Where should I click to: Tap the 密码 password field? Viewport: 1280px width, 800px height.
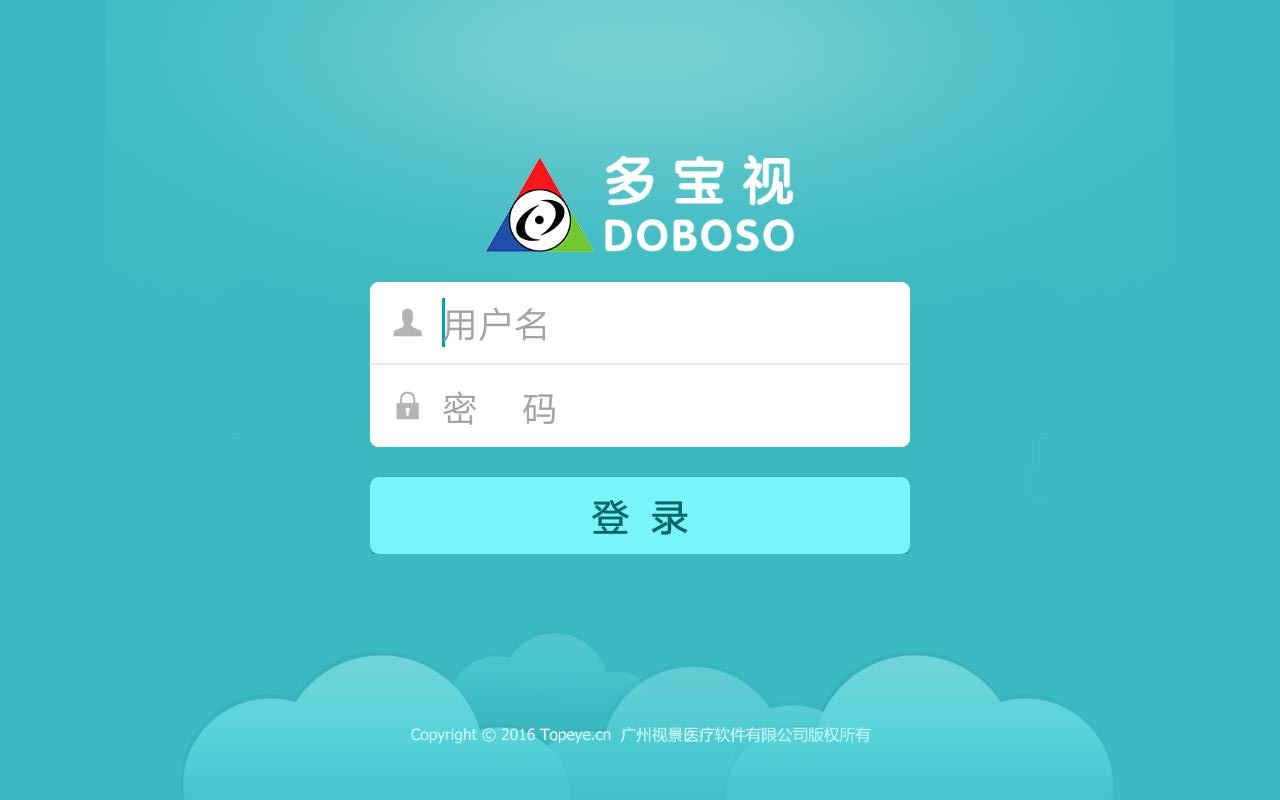(x=660, y=407)
